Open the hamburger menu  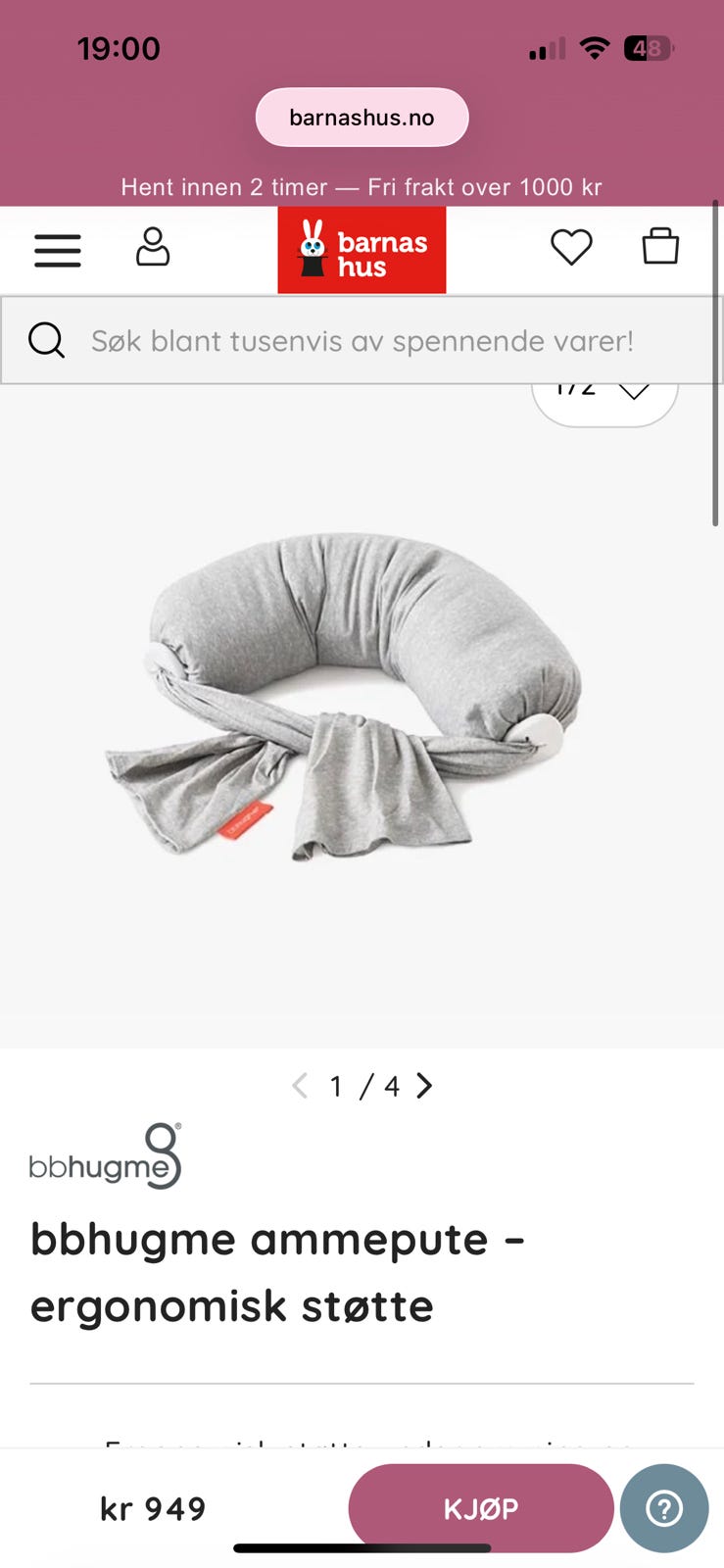tap(58, 250)
